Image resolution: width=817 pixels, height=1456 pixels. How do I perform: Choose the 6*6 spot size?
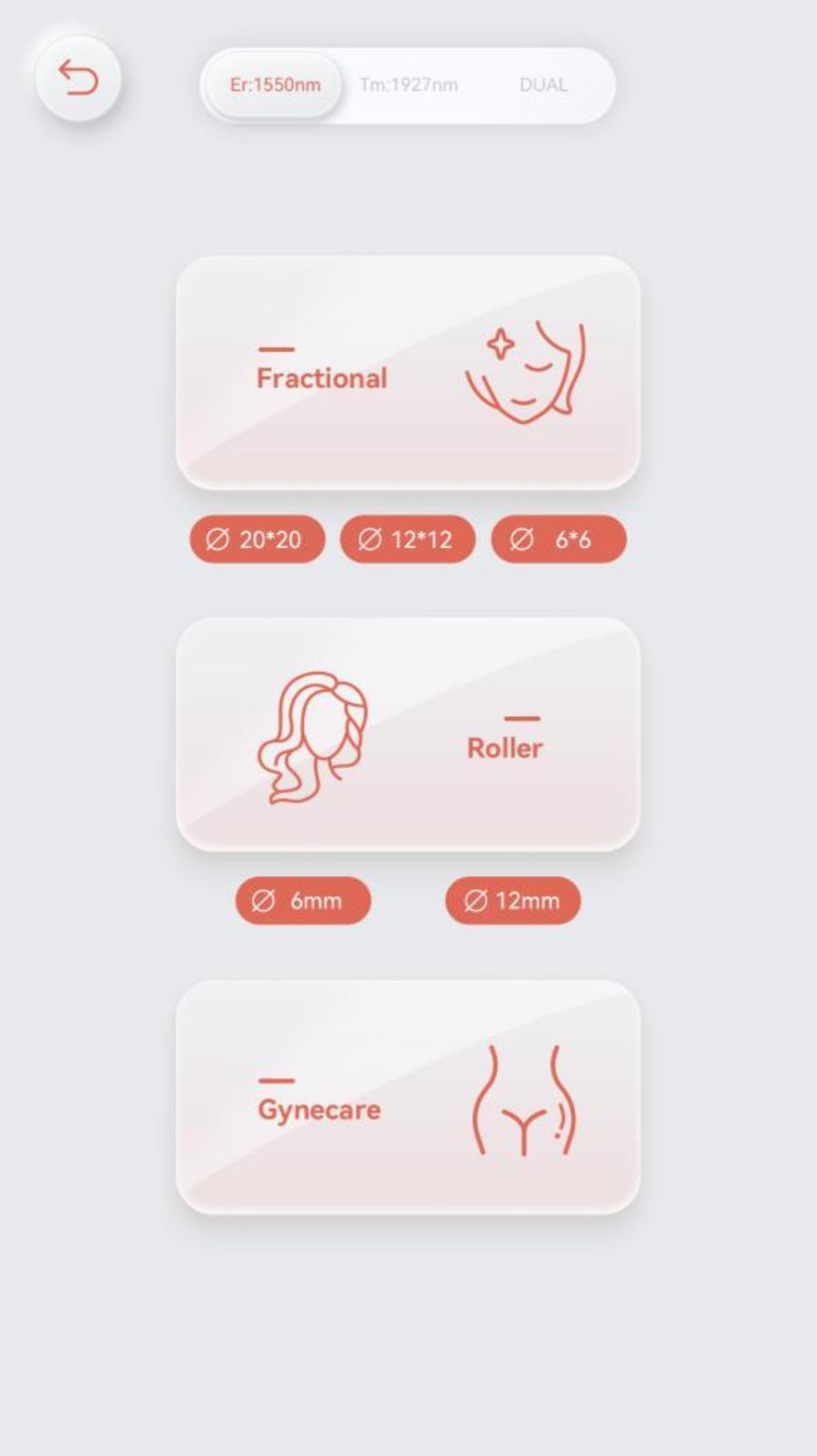(559, 539)
